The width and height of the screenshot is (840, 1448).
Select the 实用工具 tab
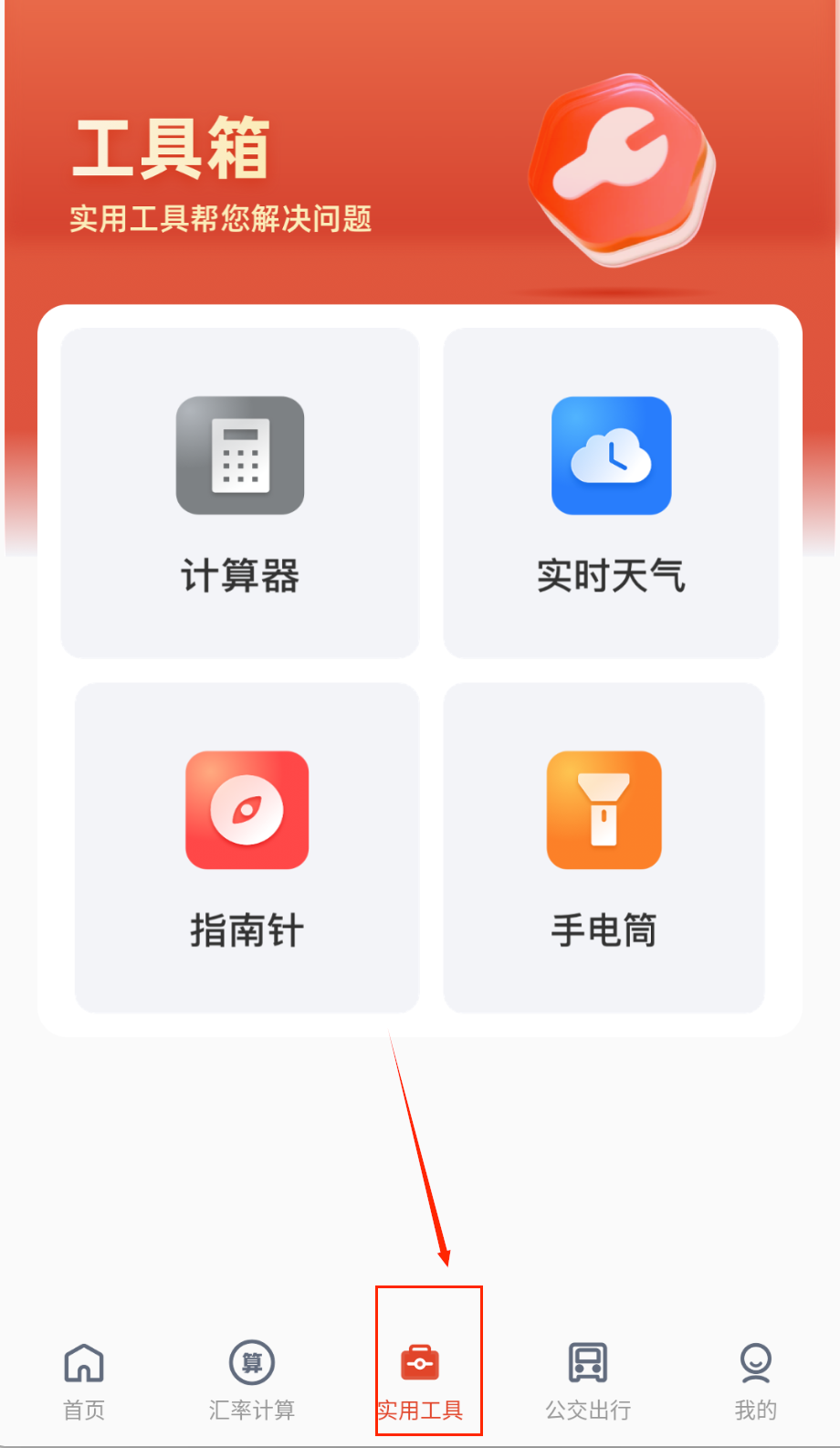coord(420,1380)
